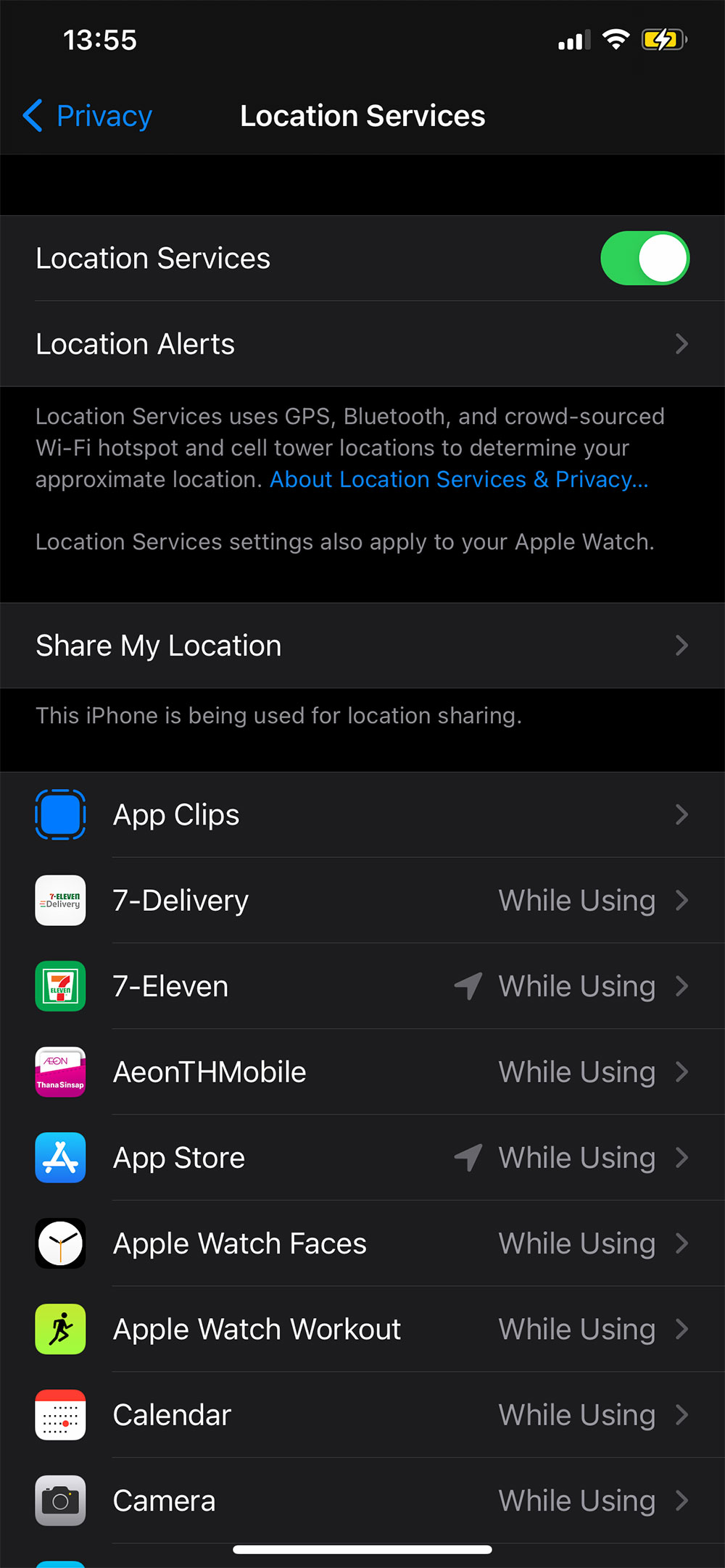Go back to Privacy settings
This screenshot has width=725, height=1568.
pos(87,116)
